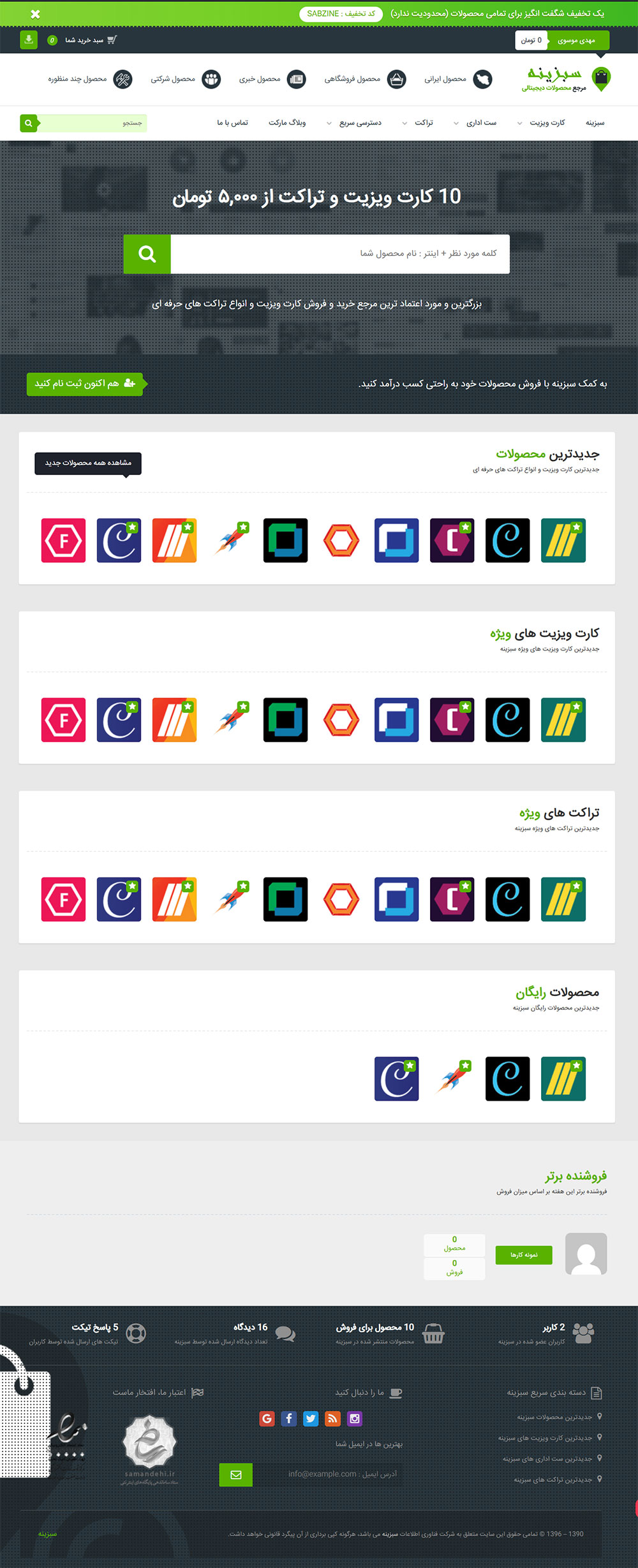This screenshot has width=638, height=1568.
Task: Open the download icon in top bar
Action: 29,40
